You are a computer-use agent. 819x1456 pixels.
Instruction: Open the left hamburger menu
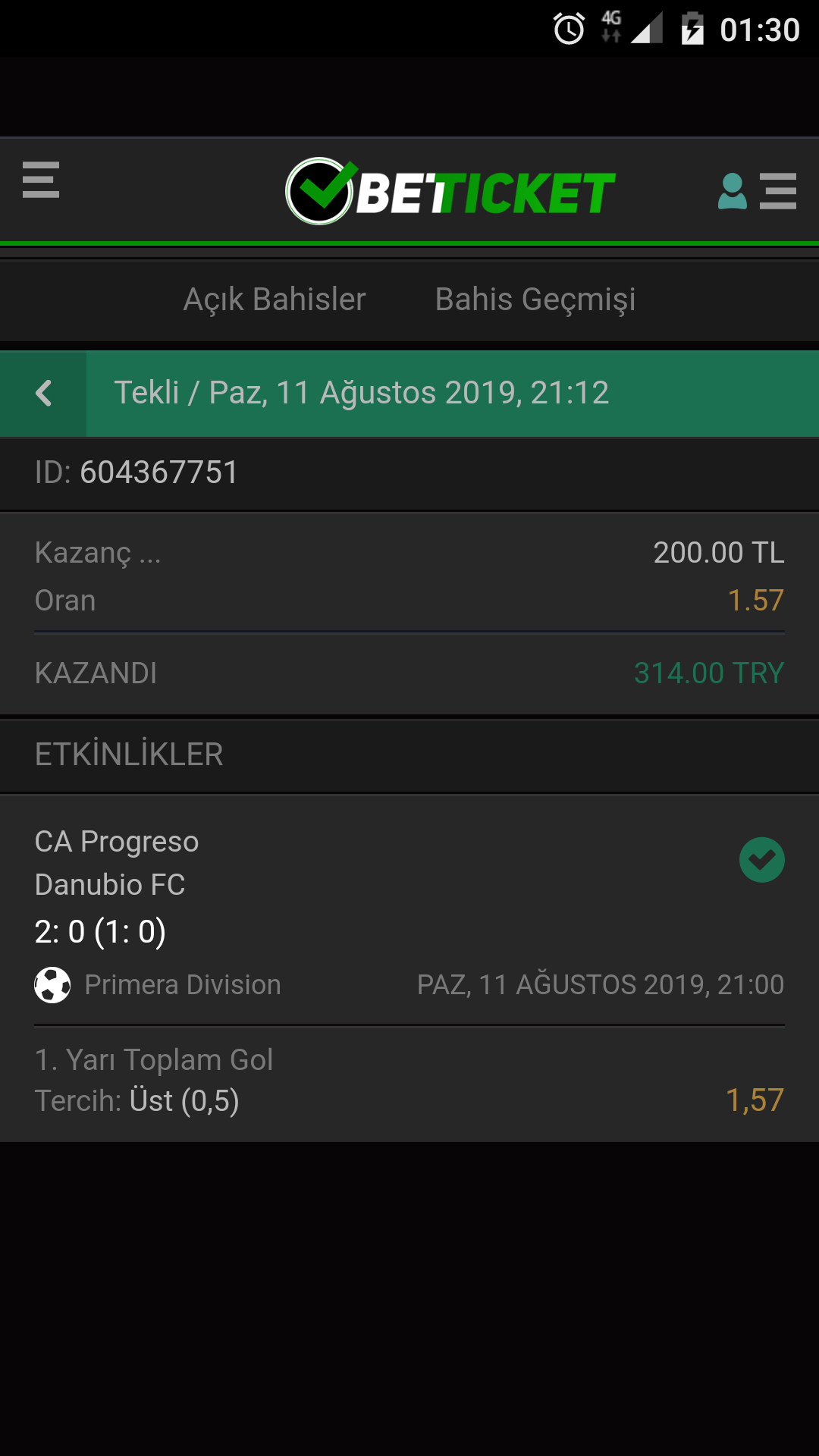pos(41,180)
